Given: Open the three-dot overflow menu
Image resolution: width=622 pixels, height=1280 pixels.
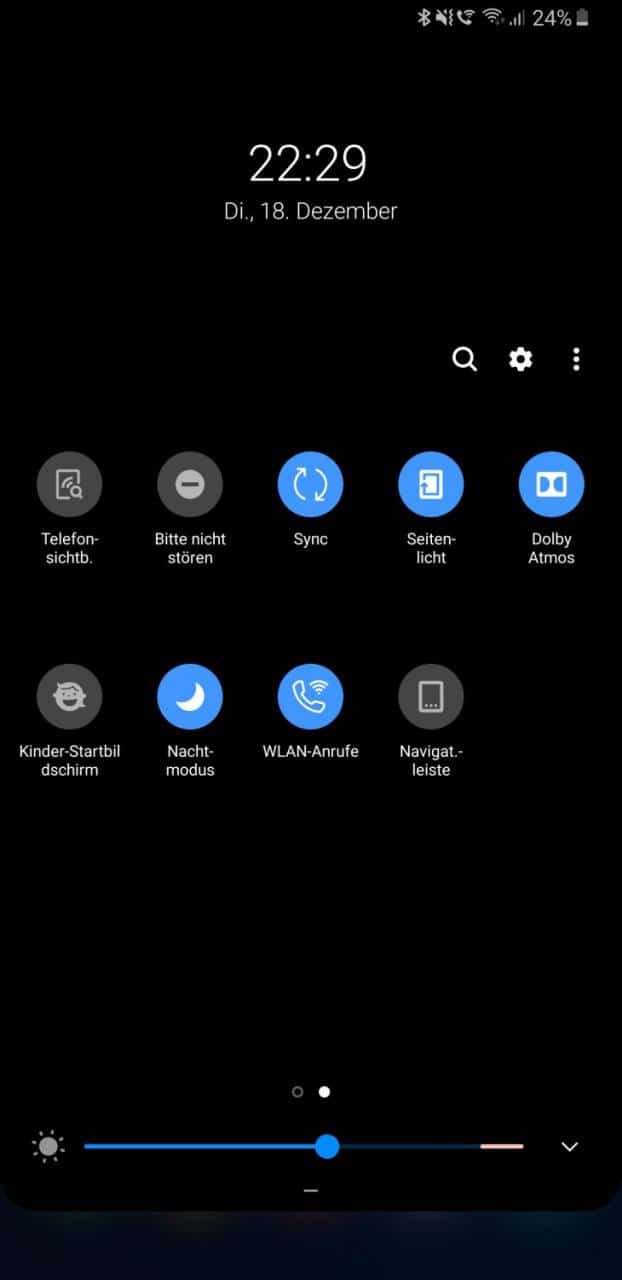Looking at the screenshot, I should pyautogui.click(x=576, y=359).
